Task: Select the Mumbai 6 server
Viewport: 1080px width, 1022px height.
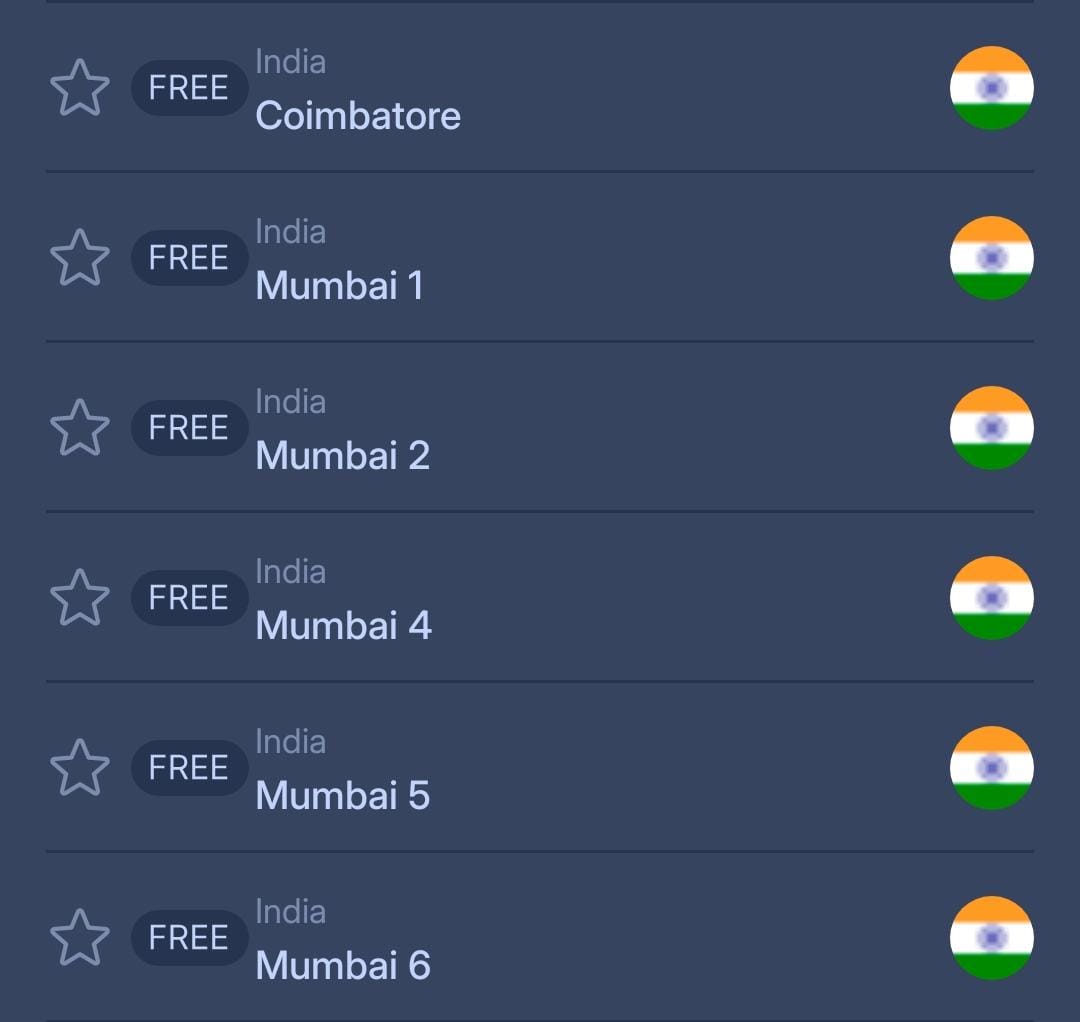Action: (x=343, y=965)
